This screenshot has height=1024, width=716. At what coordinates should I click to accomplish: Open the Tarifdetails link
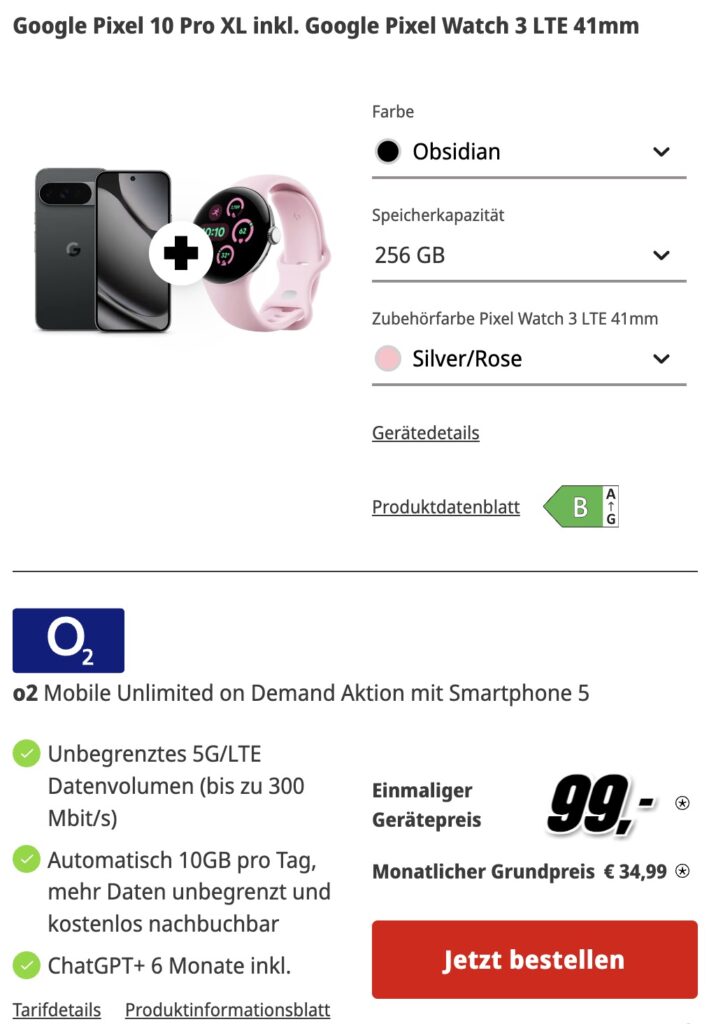57,1010
